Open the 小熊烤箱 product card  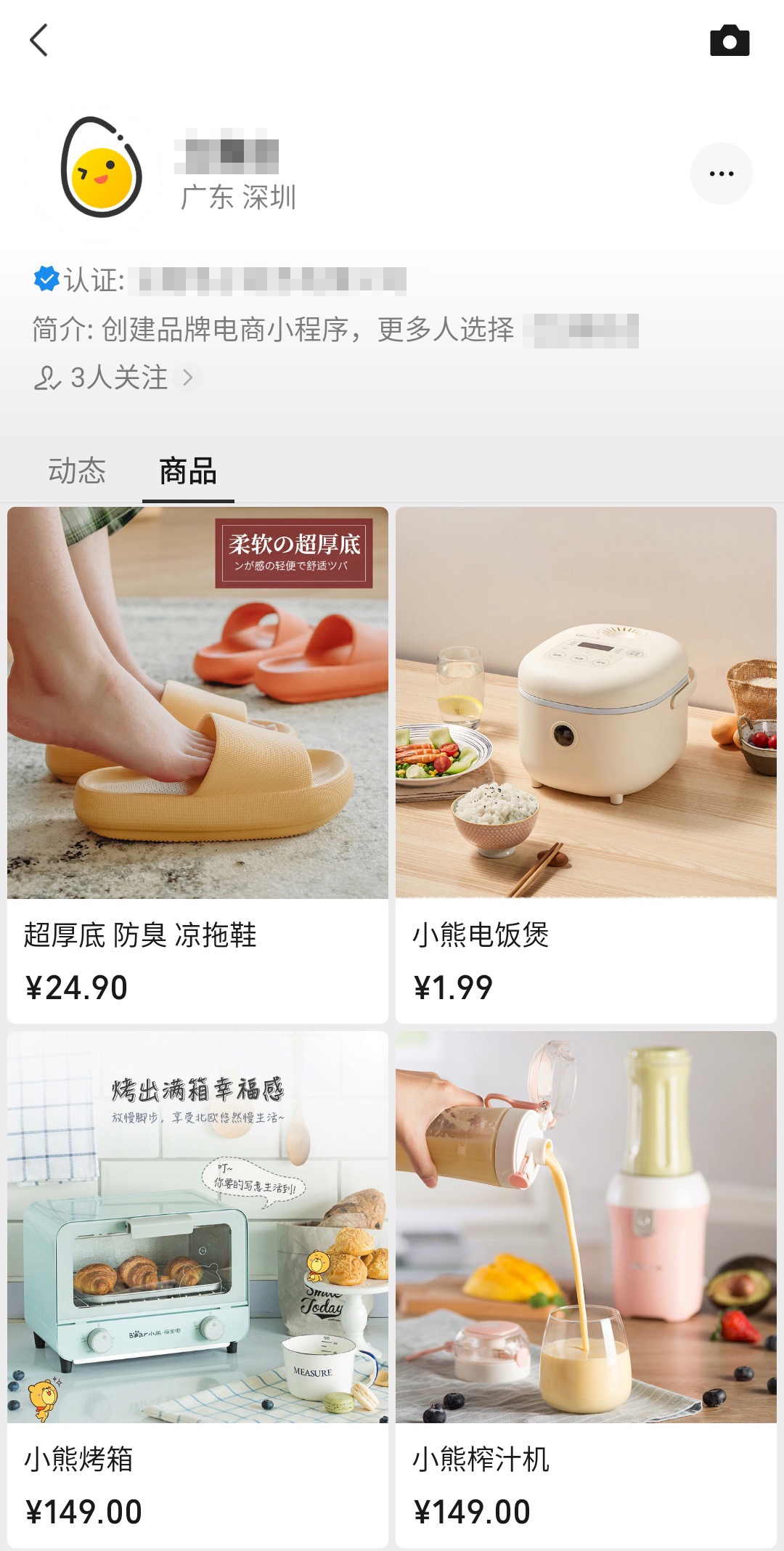click(197, 1289)
